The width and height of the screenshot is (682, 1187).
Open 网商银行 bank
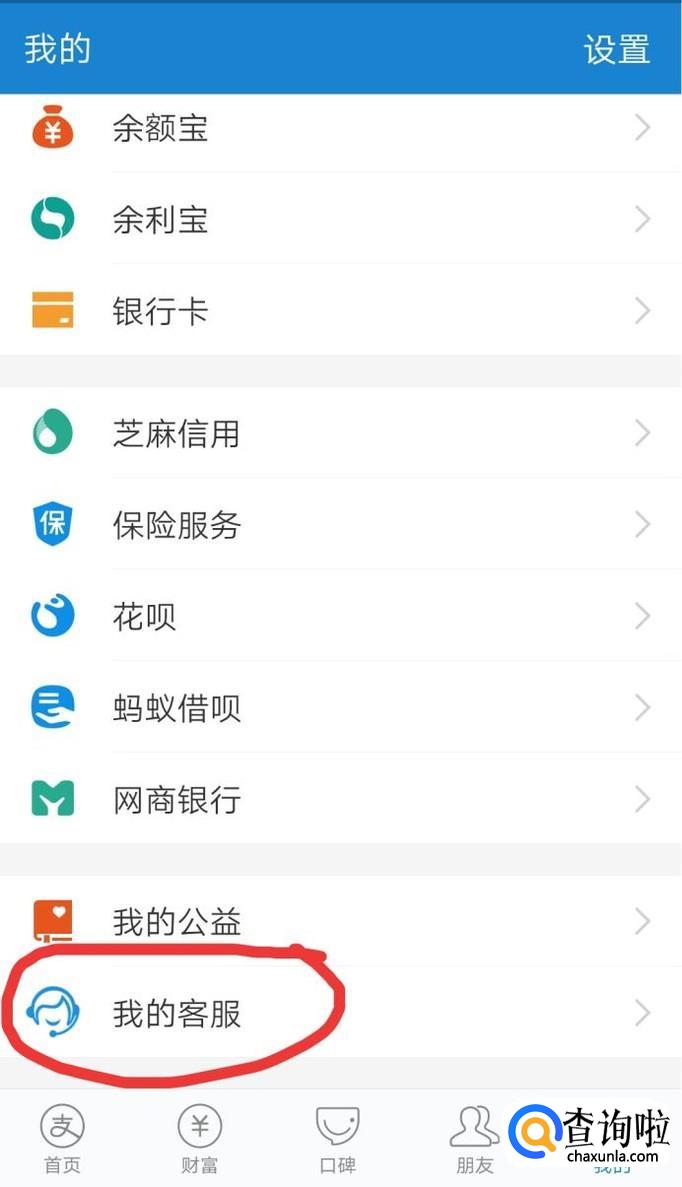(x=340, y=799)
